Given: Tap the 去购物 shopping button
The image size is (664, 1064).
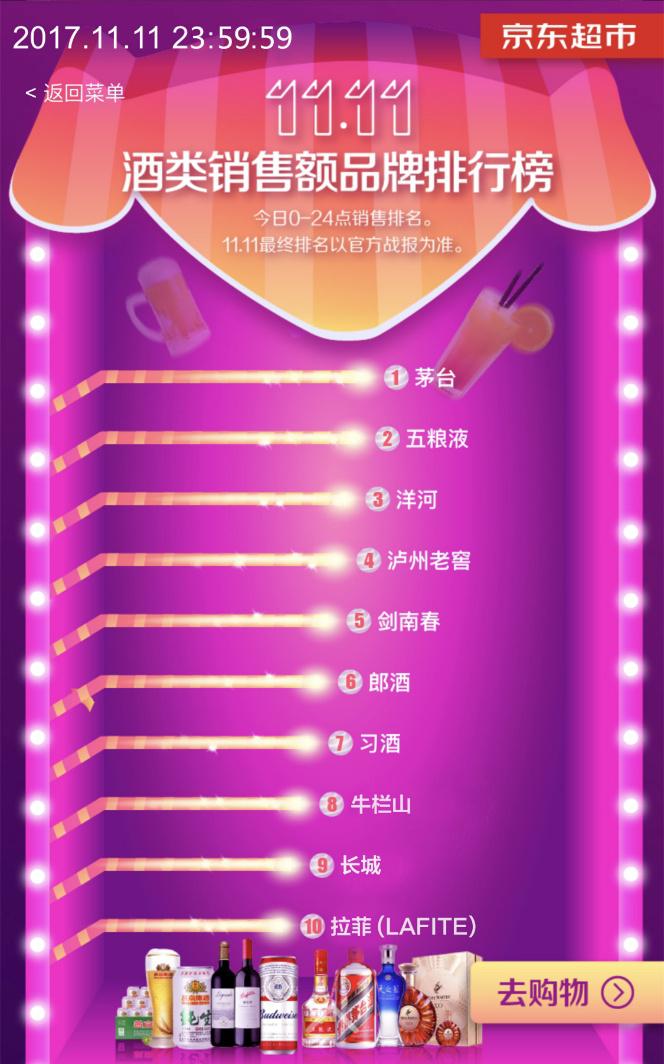Looking at the screenshot, I should tap(567, 992).
